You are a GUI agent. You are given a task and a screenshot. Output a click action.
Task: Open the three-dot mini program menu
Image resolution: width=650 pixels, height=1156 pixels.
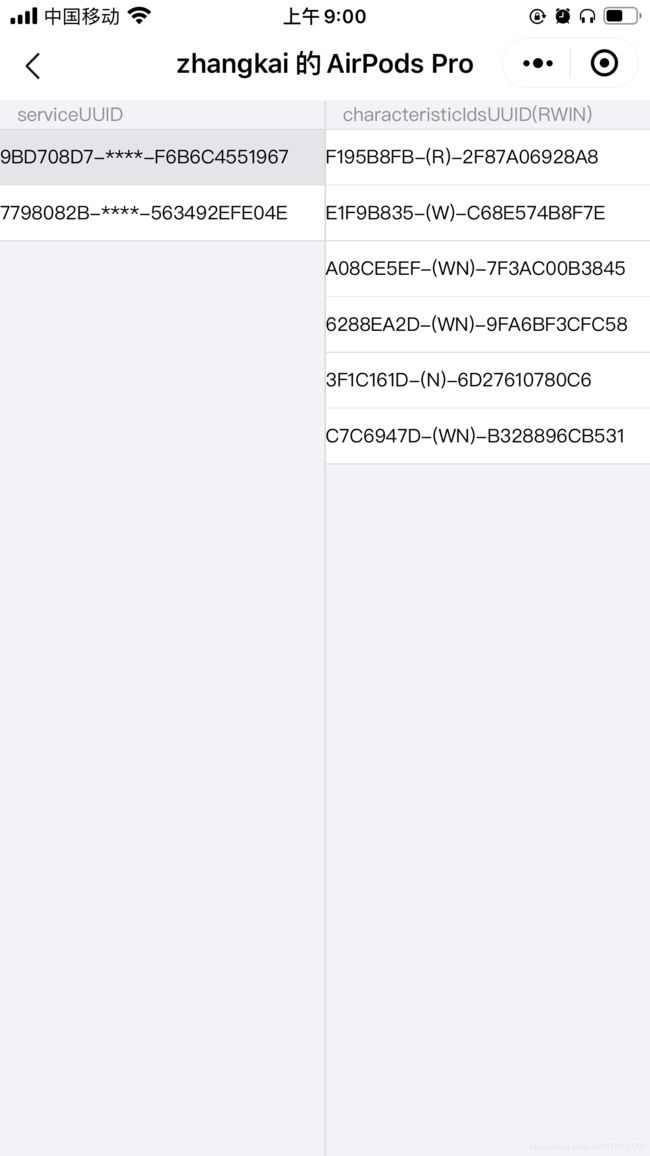coord(537,64)
